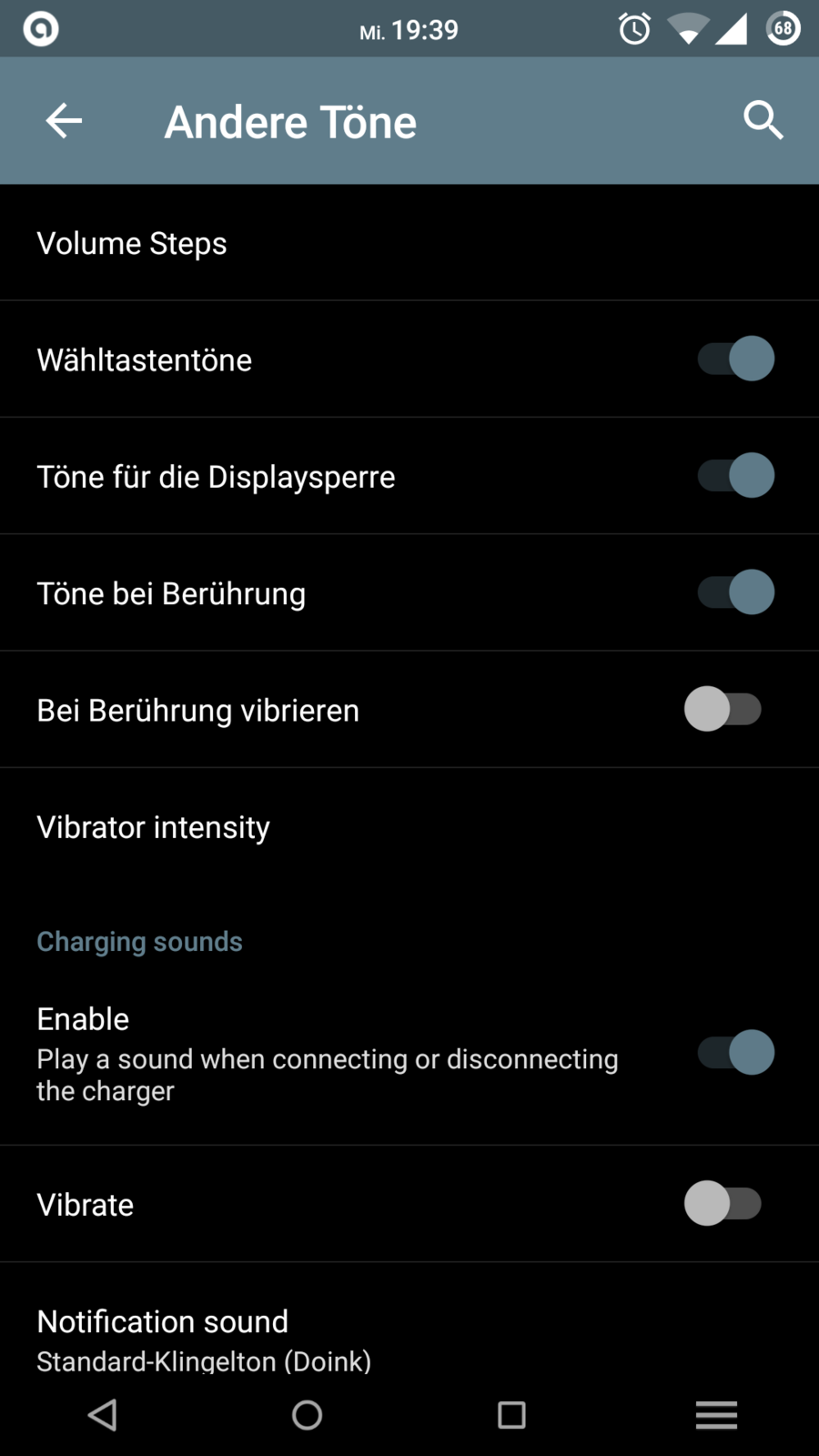Open the search icon in the app bar
Image resolution: width=819 pixels, height=1456 pixels.
763,121
